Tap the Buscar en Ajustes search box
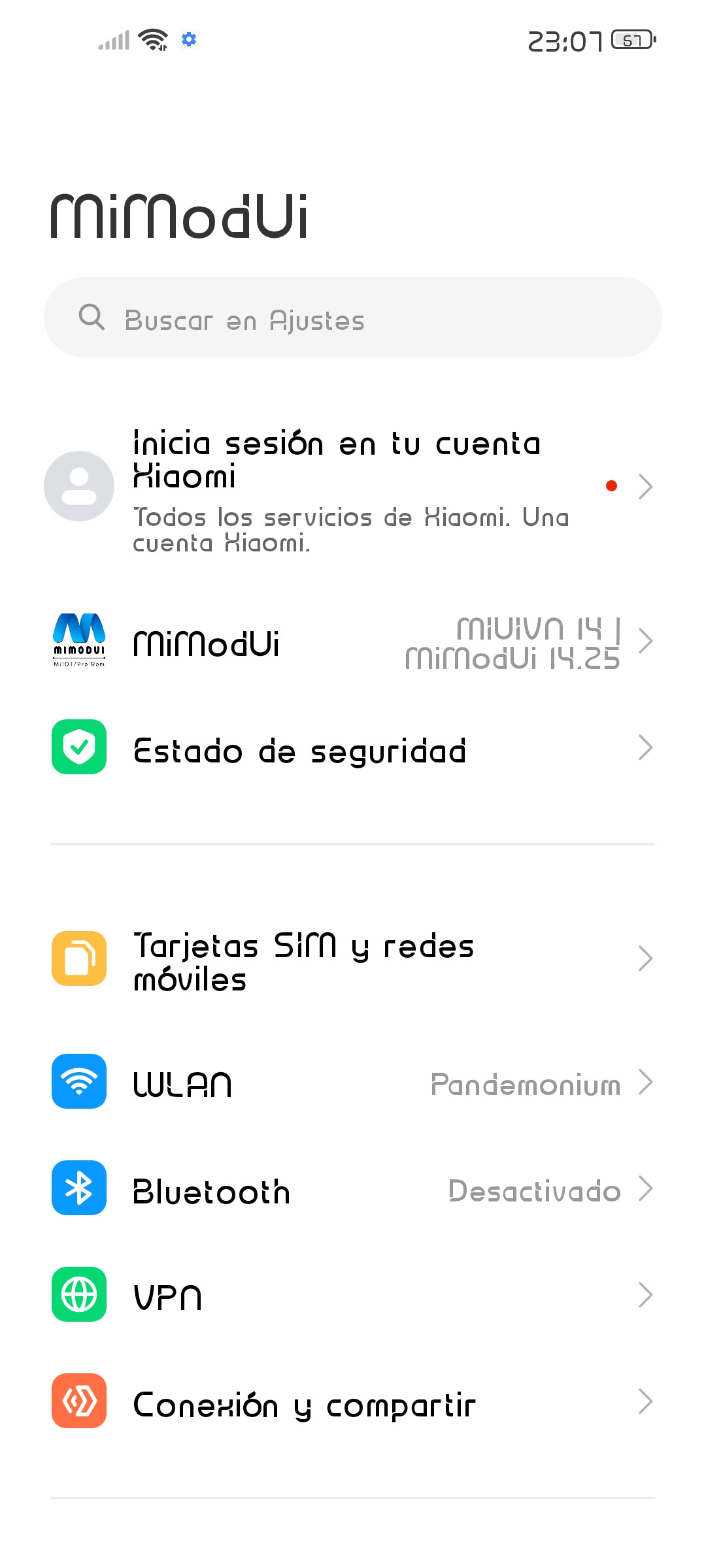Image resolution: width=706 pixels, height=1568 pixels. tap(353, 318)
